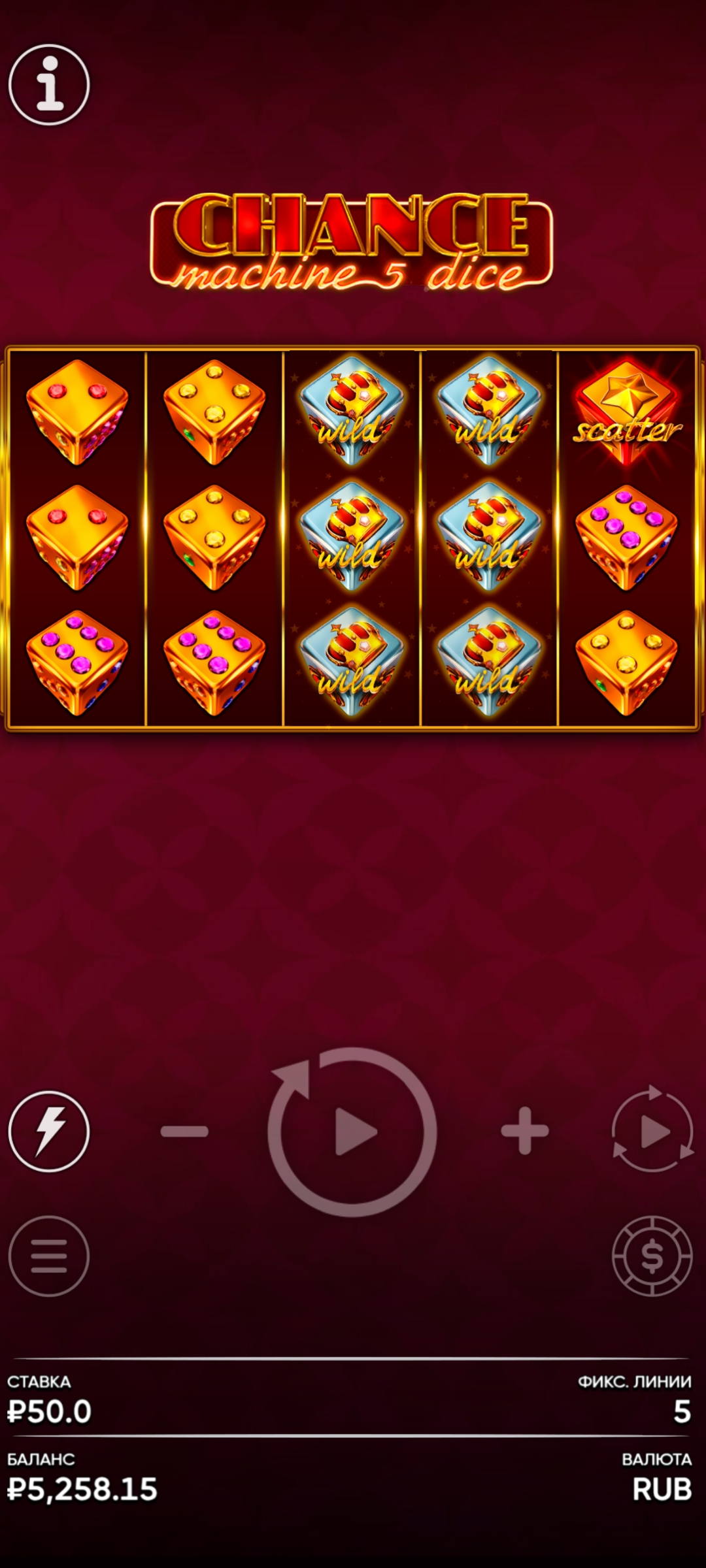Decrease the bet with minus
Screen dimensions: 706x1568
184,1131
